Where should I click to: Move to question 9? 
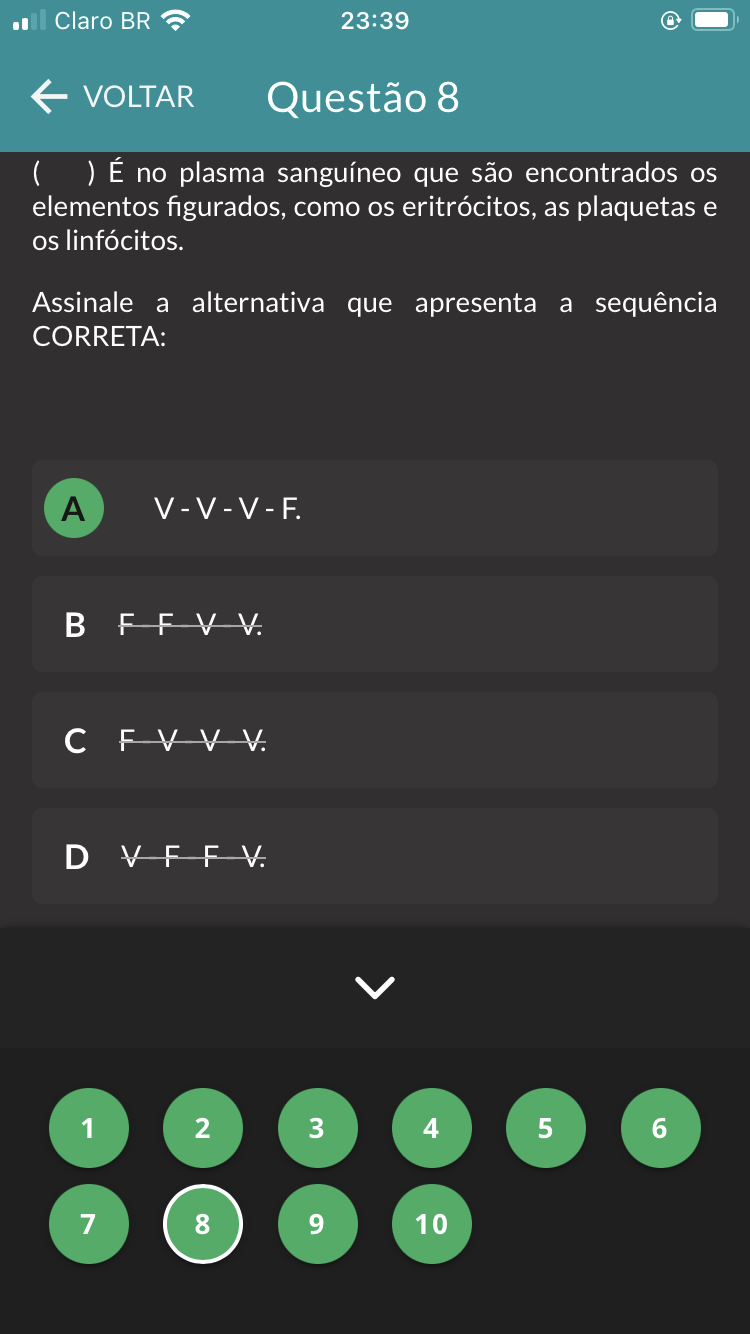click(x=317, y=1224)
